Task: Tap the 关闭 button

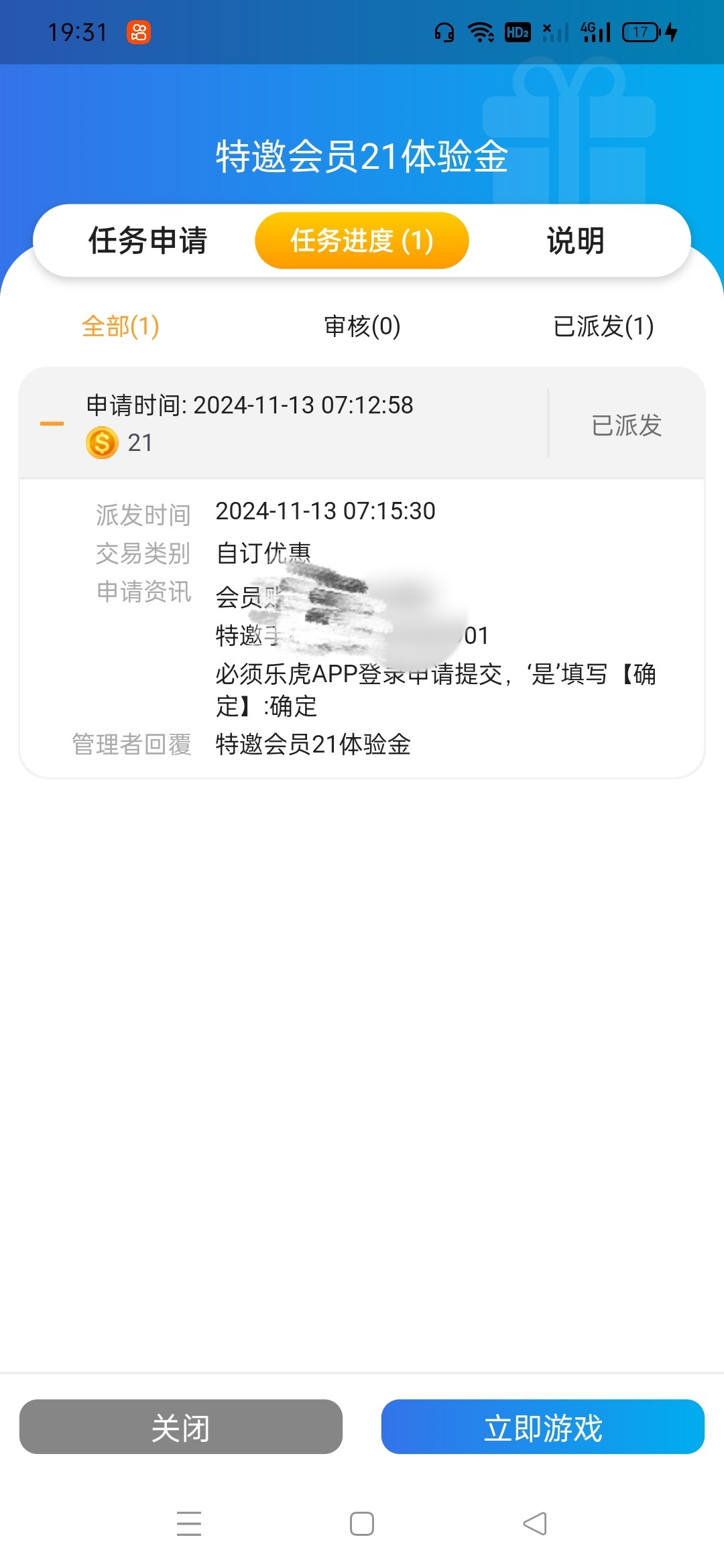Action: (x=181, y=1427)
